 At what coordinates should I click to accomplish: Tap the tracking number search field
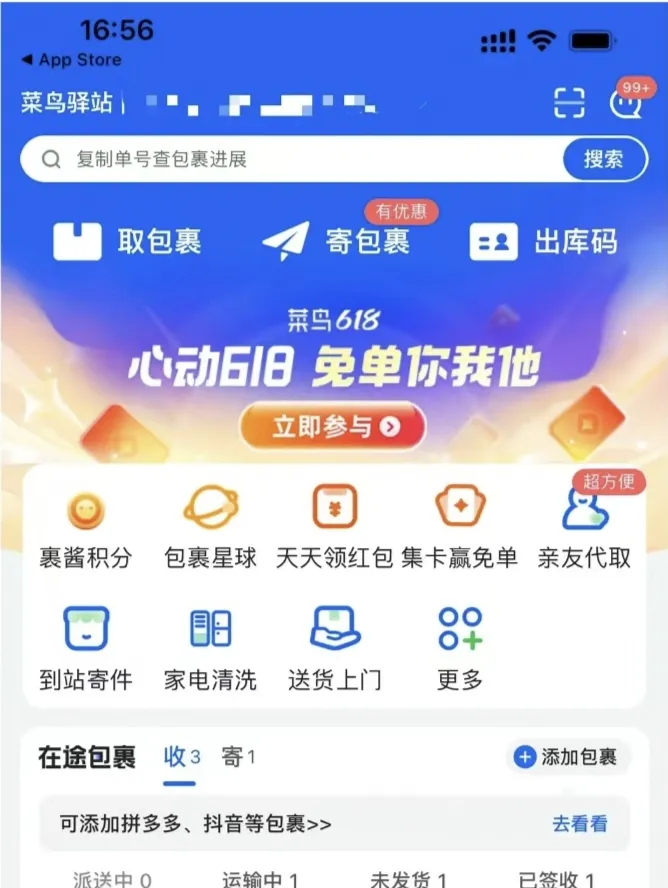pyautogui.click(x=290, y=159)
